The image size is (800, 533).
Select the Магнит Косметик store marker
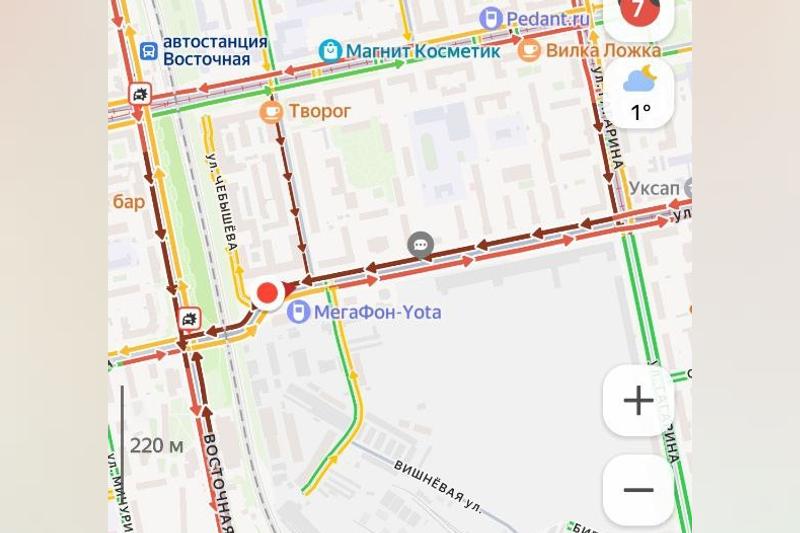click(330, 50)
